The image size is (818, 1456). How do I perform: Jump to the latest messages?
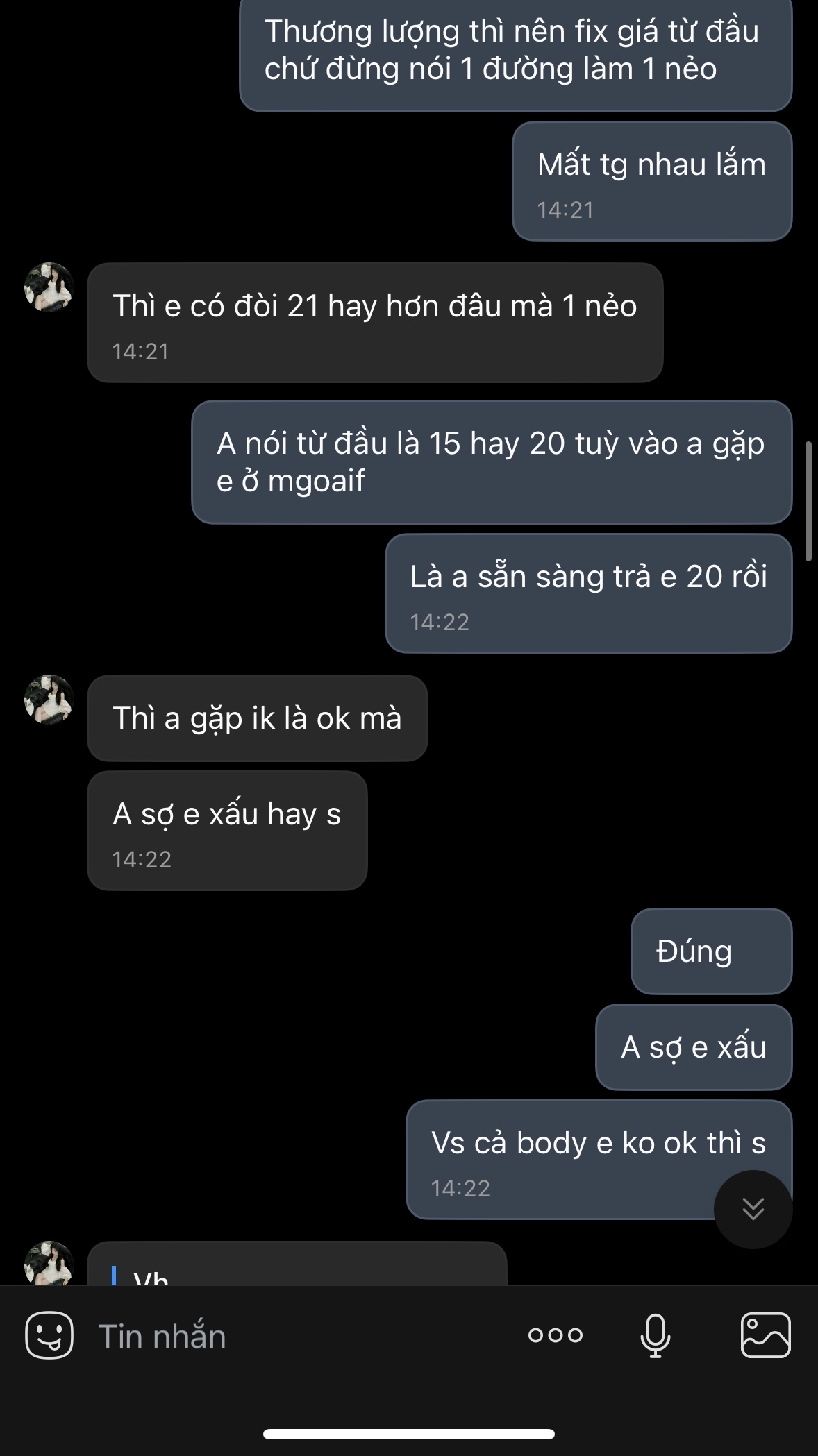[753, 1209]
